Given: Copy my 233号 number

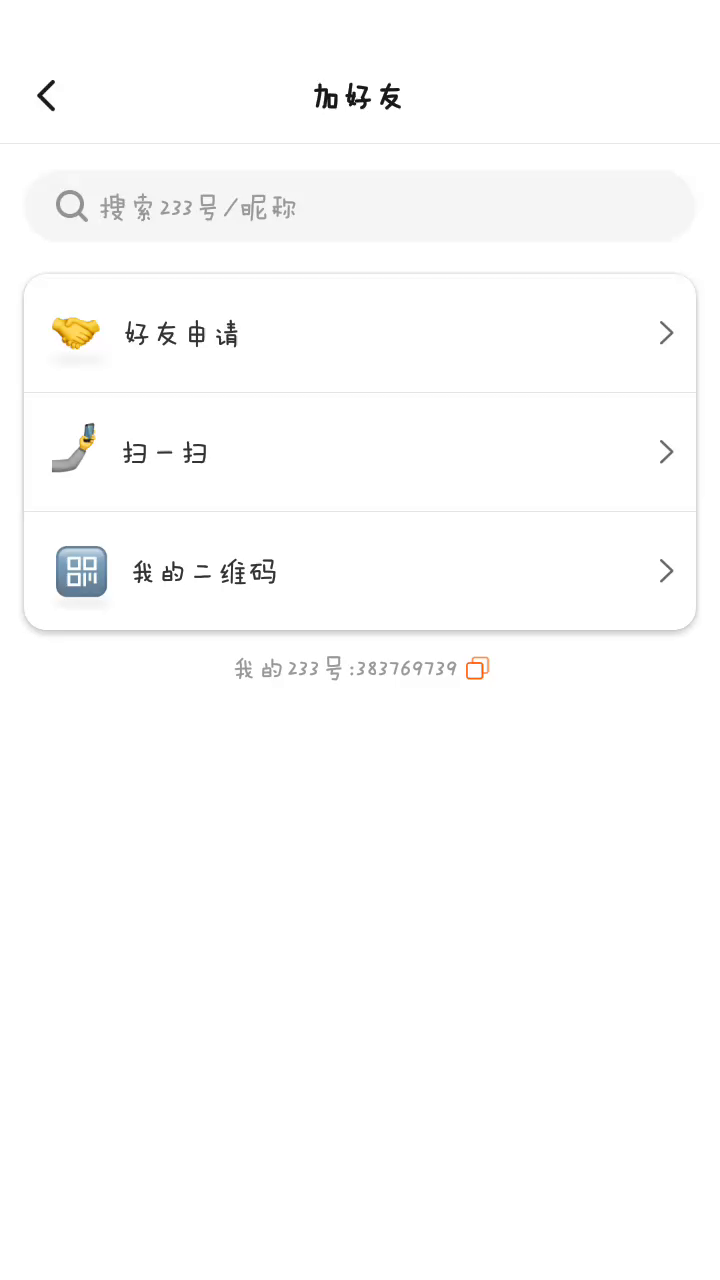Looking at the screenshot, I should 478,668.
